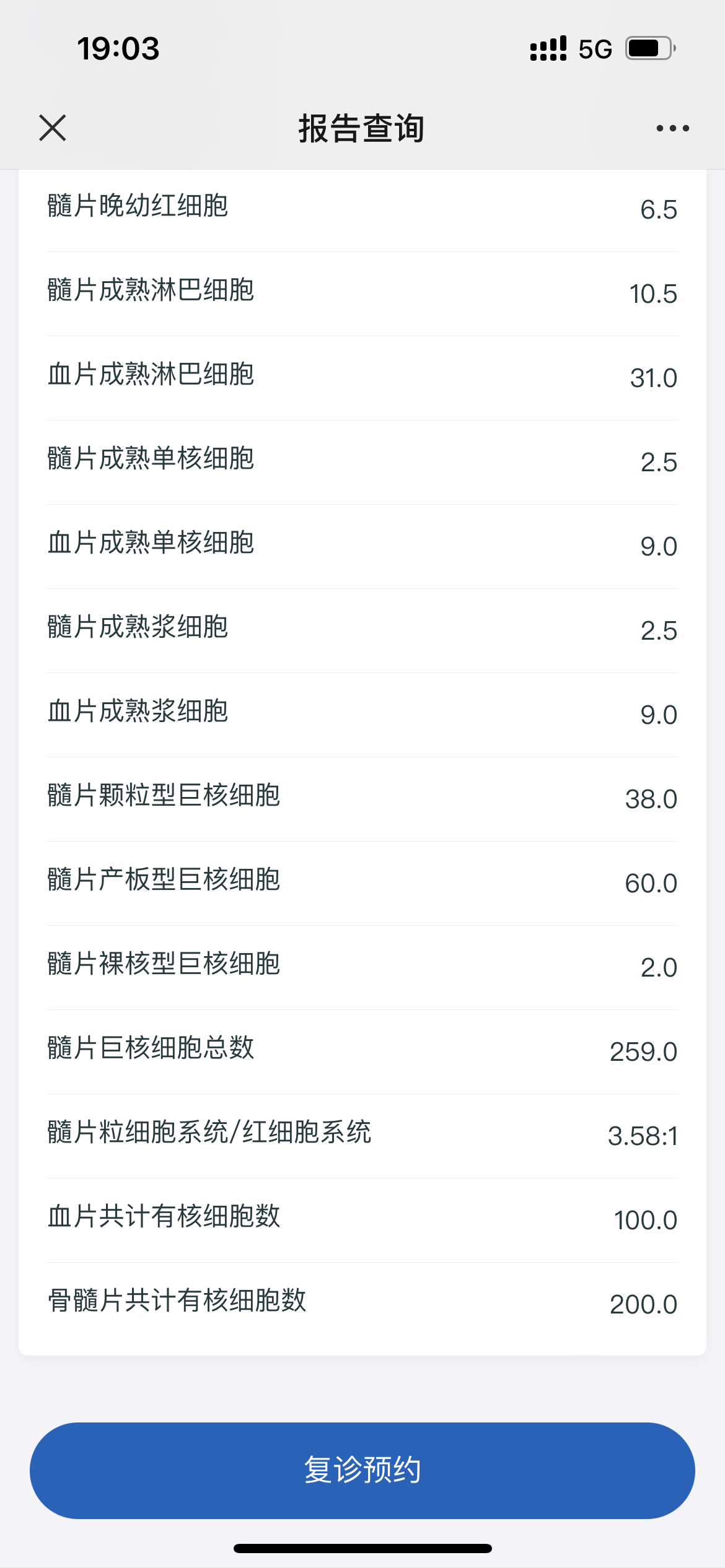Viewport: 725px width, 1568px height.
Task: Tap the 复诊预约 follow-up appointment button
Action: pos(362,1470)
